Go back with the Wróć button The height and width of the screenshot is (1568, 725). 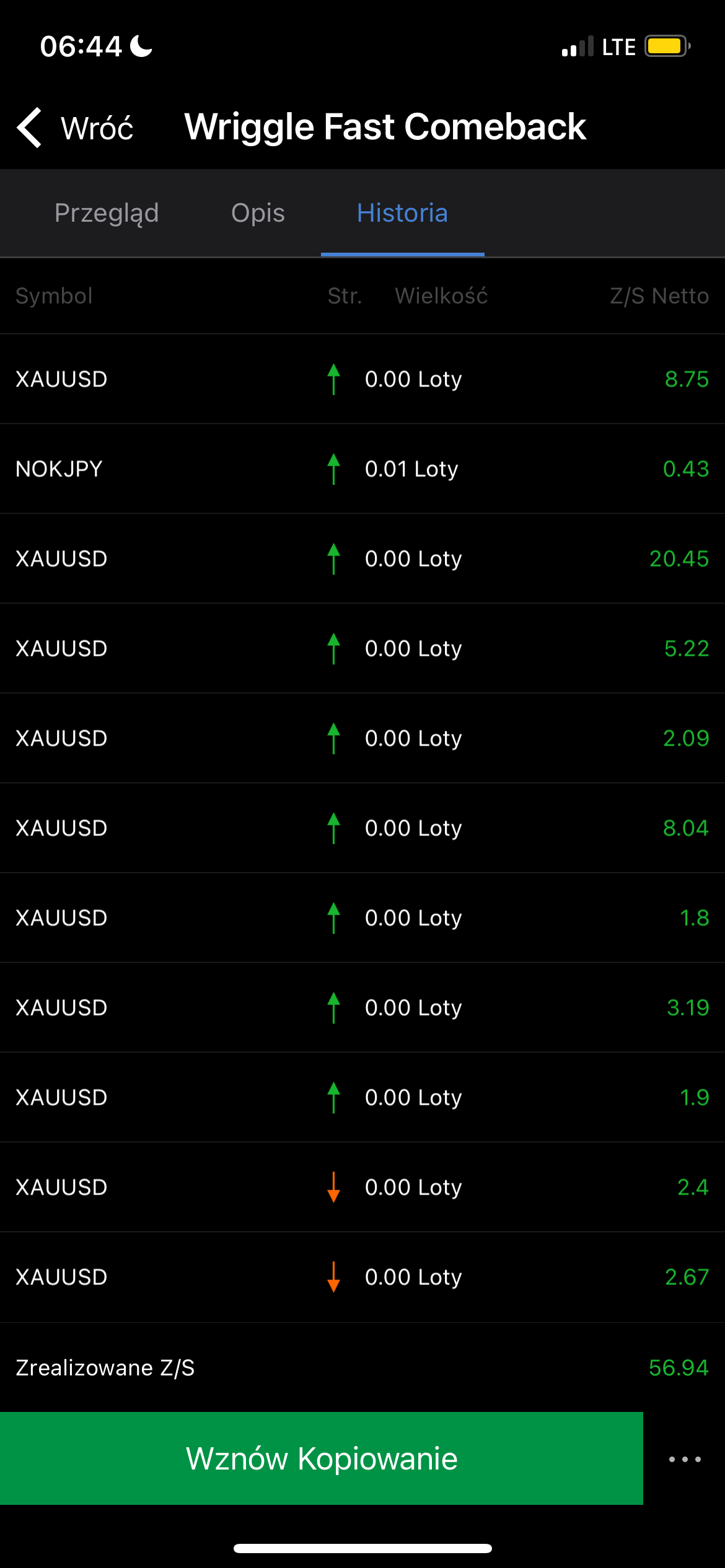75,128
